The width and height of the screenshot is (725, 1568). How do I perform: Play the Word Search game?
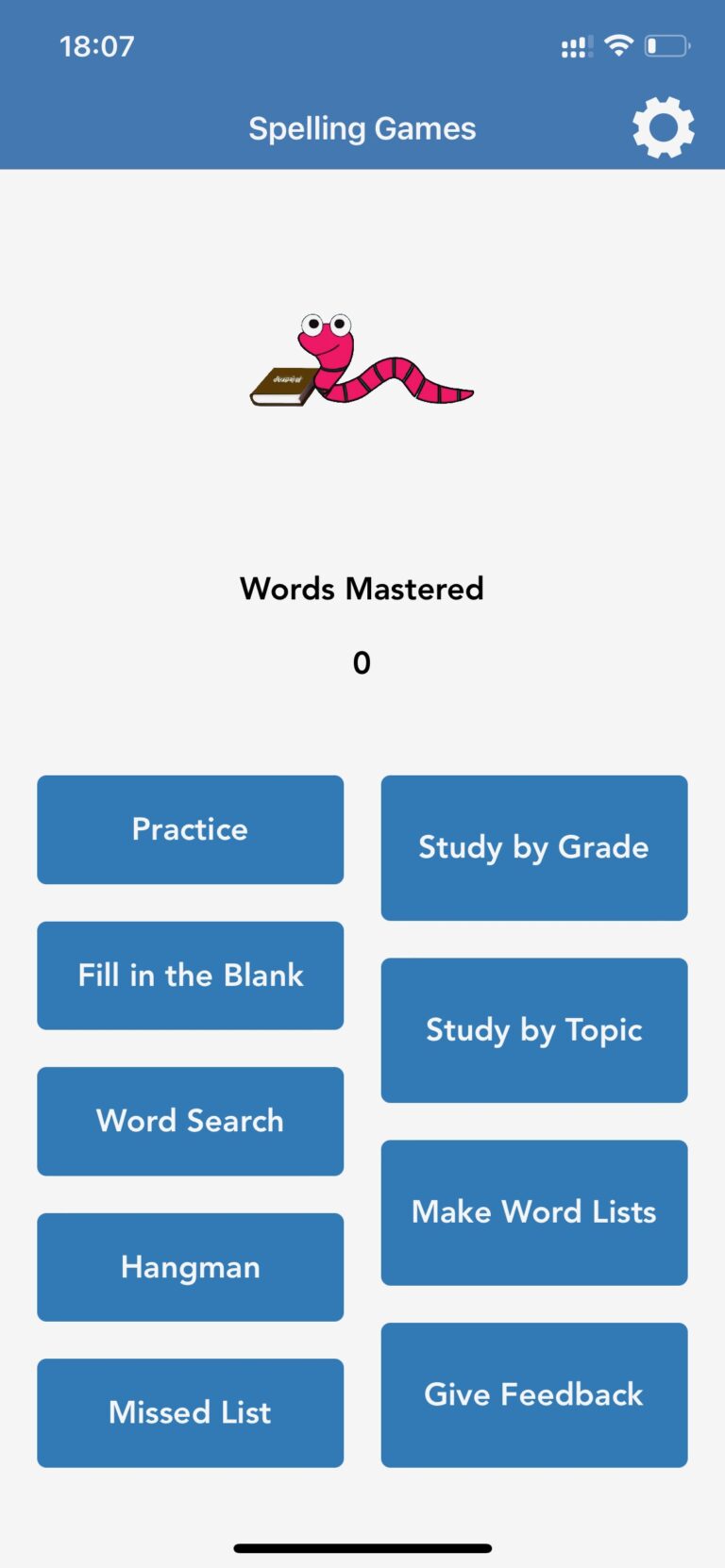point(190,1121)
